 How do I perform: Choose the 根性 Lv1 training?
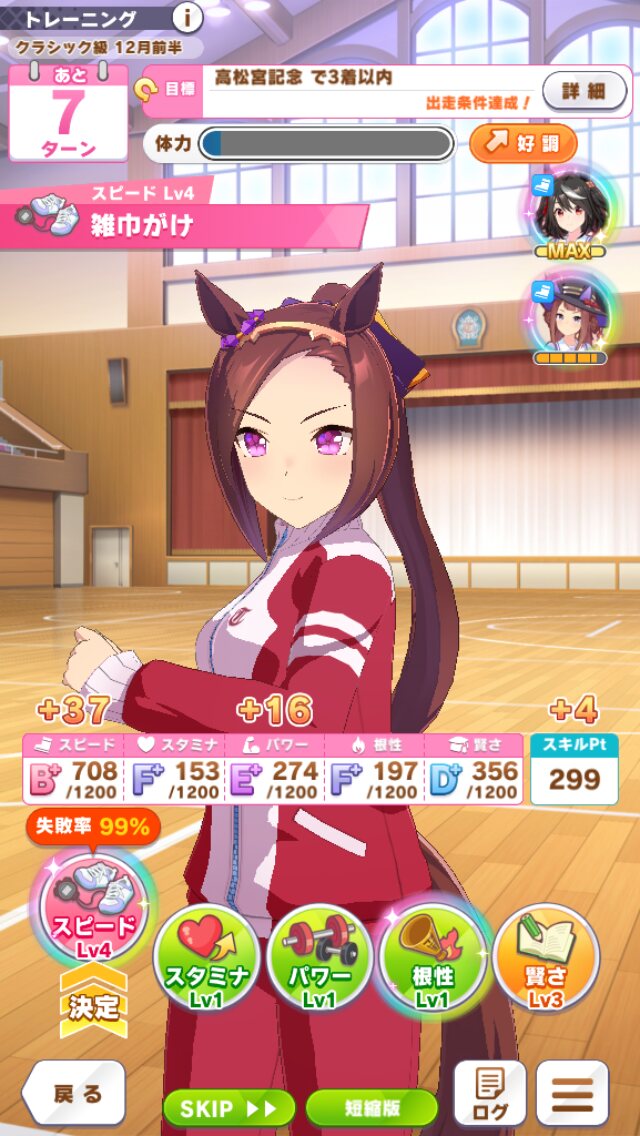433,958
